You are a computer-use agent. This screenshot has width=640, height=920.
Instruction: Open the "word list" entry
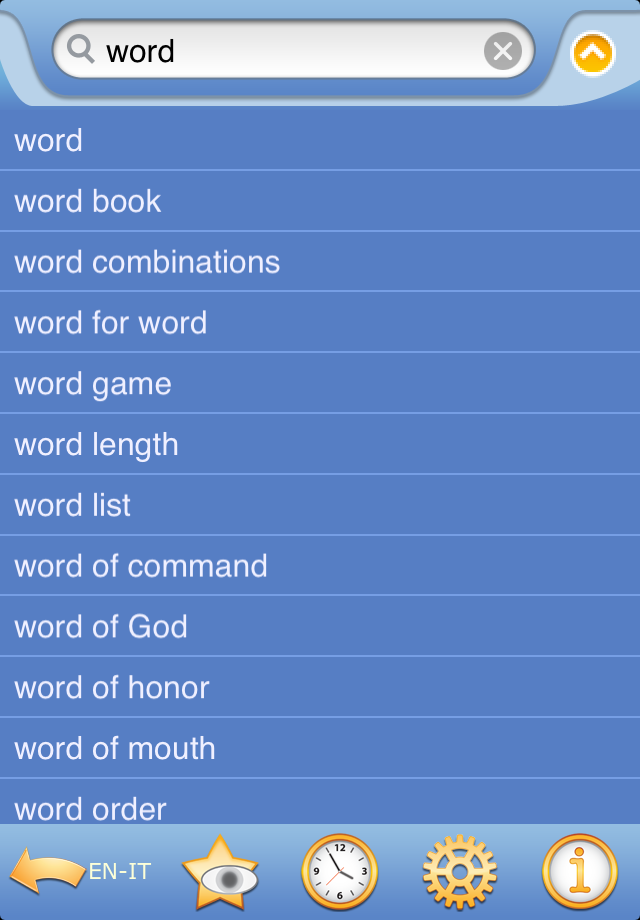pyautogui.click(x=320, y=506)
